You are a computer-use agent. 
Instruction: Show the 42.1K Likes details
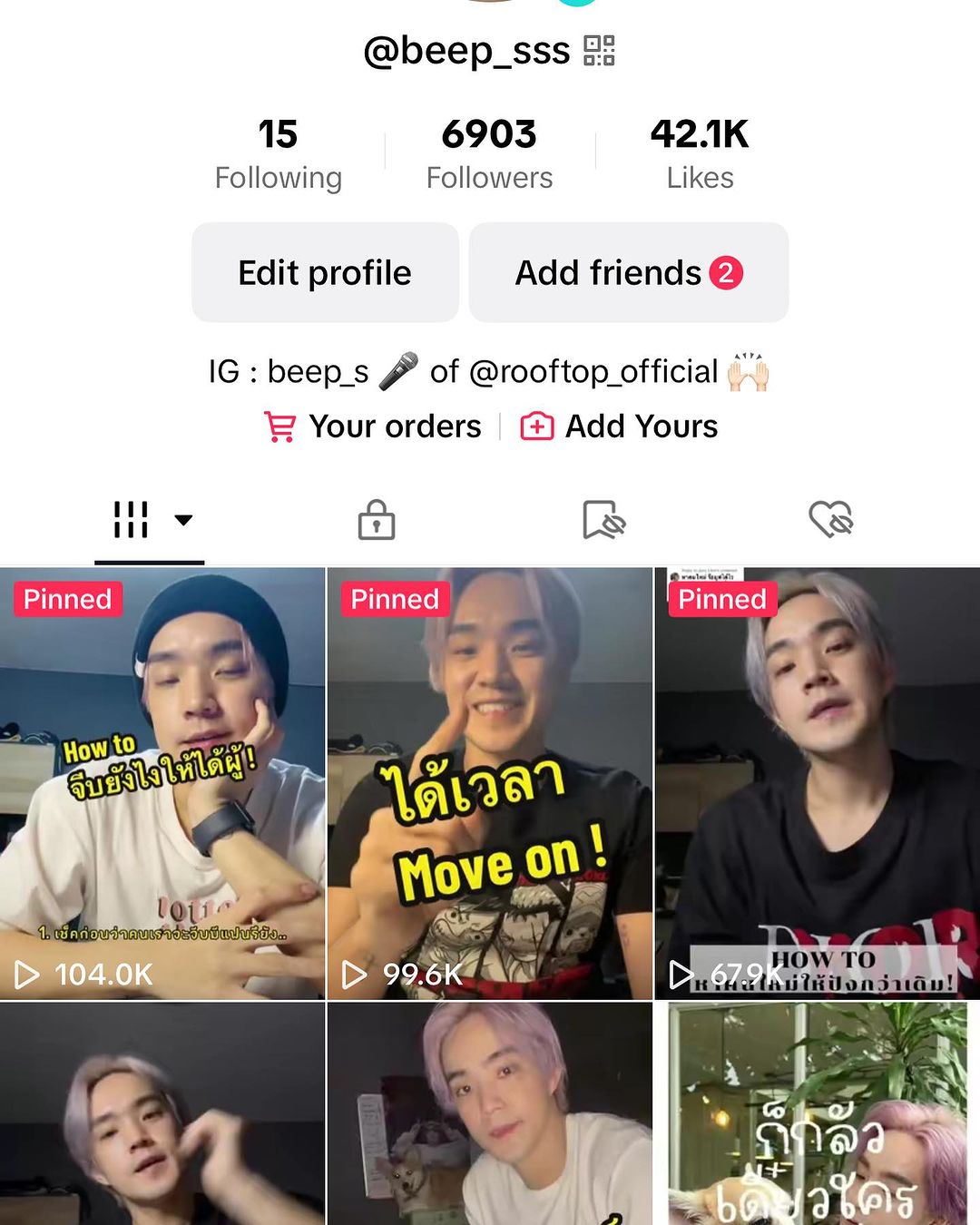[x=699, y=154]
